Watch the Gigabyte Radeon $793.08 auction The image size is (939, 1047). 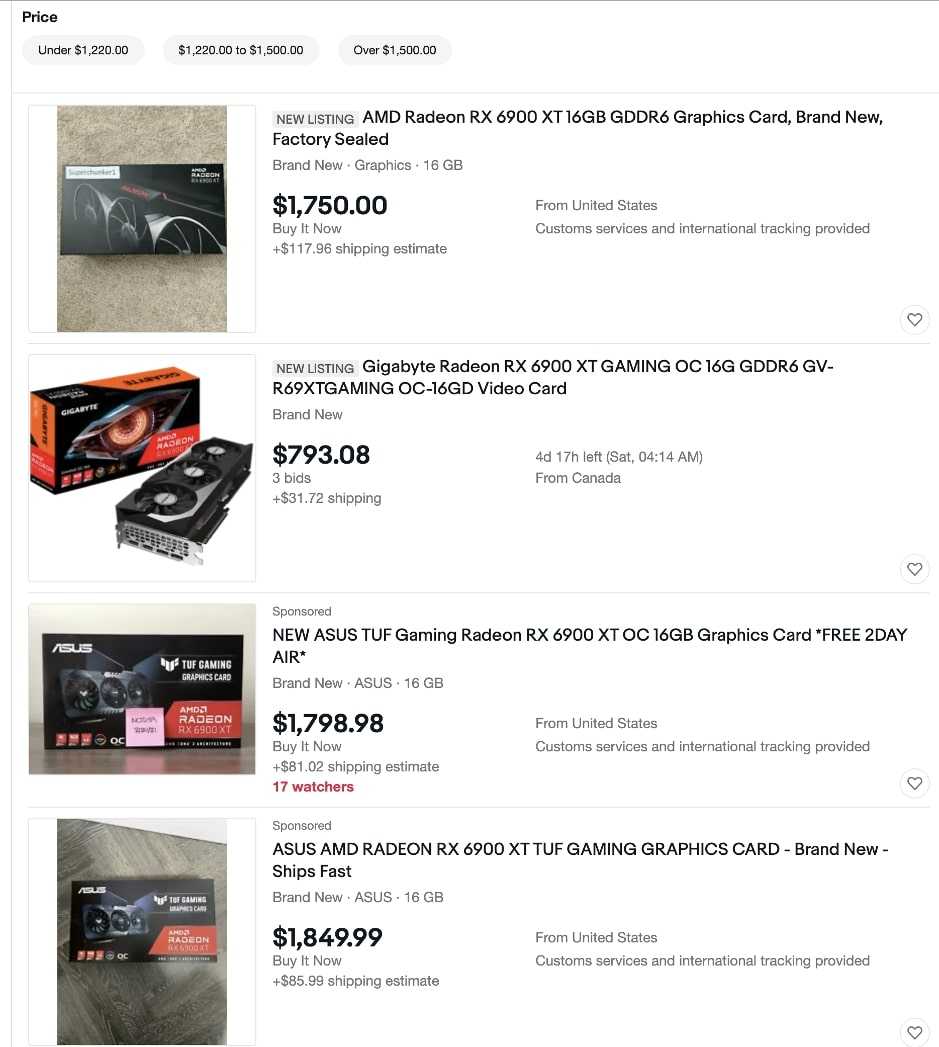(x=914, y=569)
